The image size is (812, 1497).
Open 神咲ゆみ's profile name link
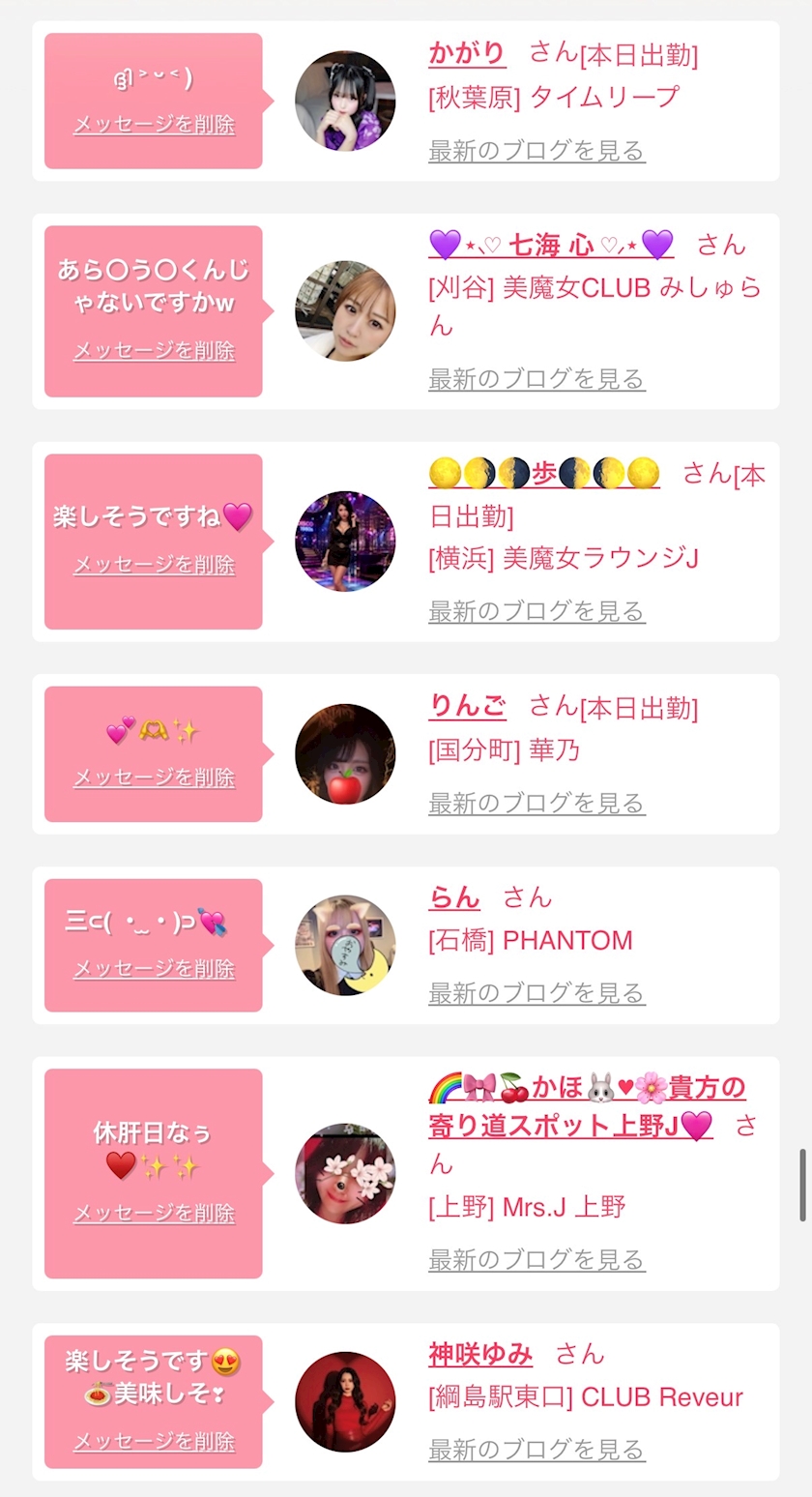480,1354
